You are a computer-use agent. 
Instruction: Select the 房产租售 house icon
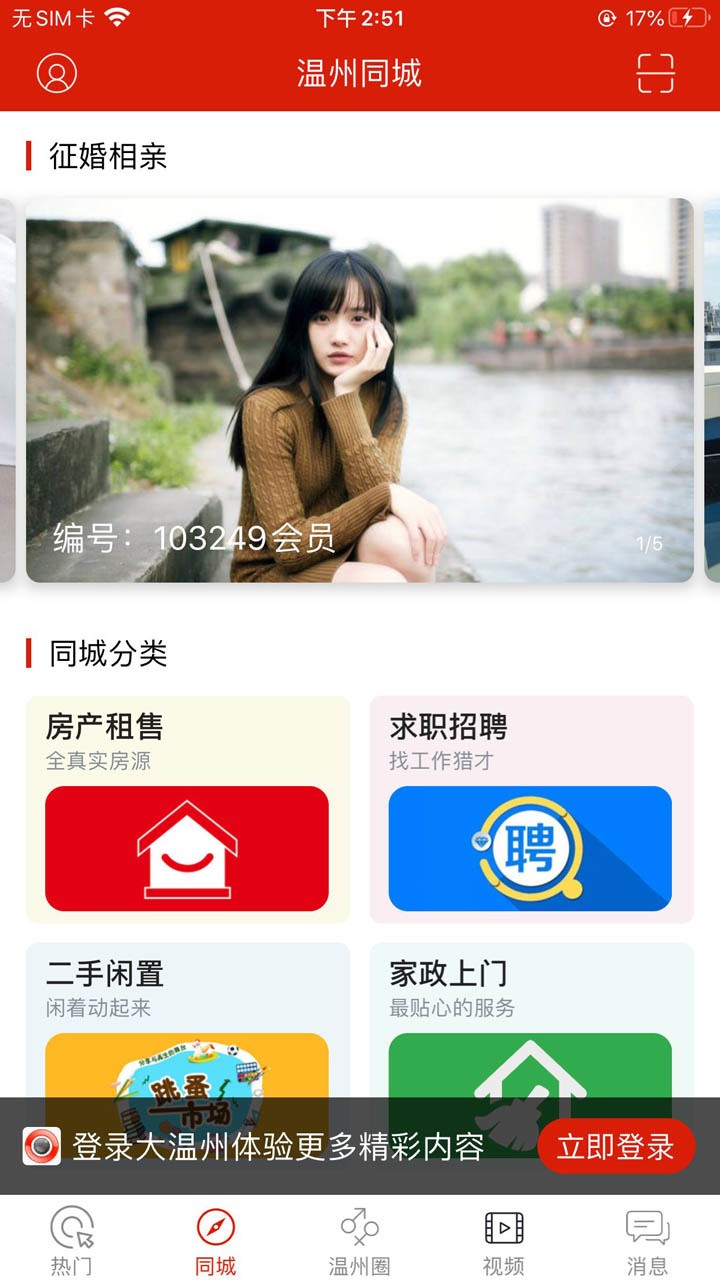pos(186,848)
